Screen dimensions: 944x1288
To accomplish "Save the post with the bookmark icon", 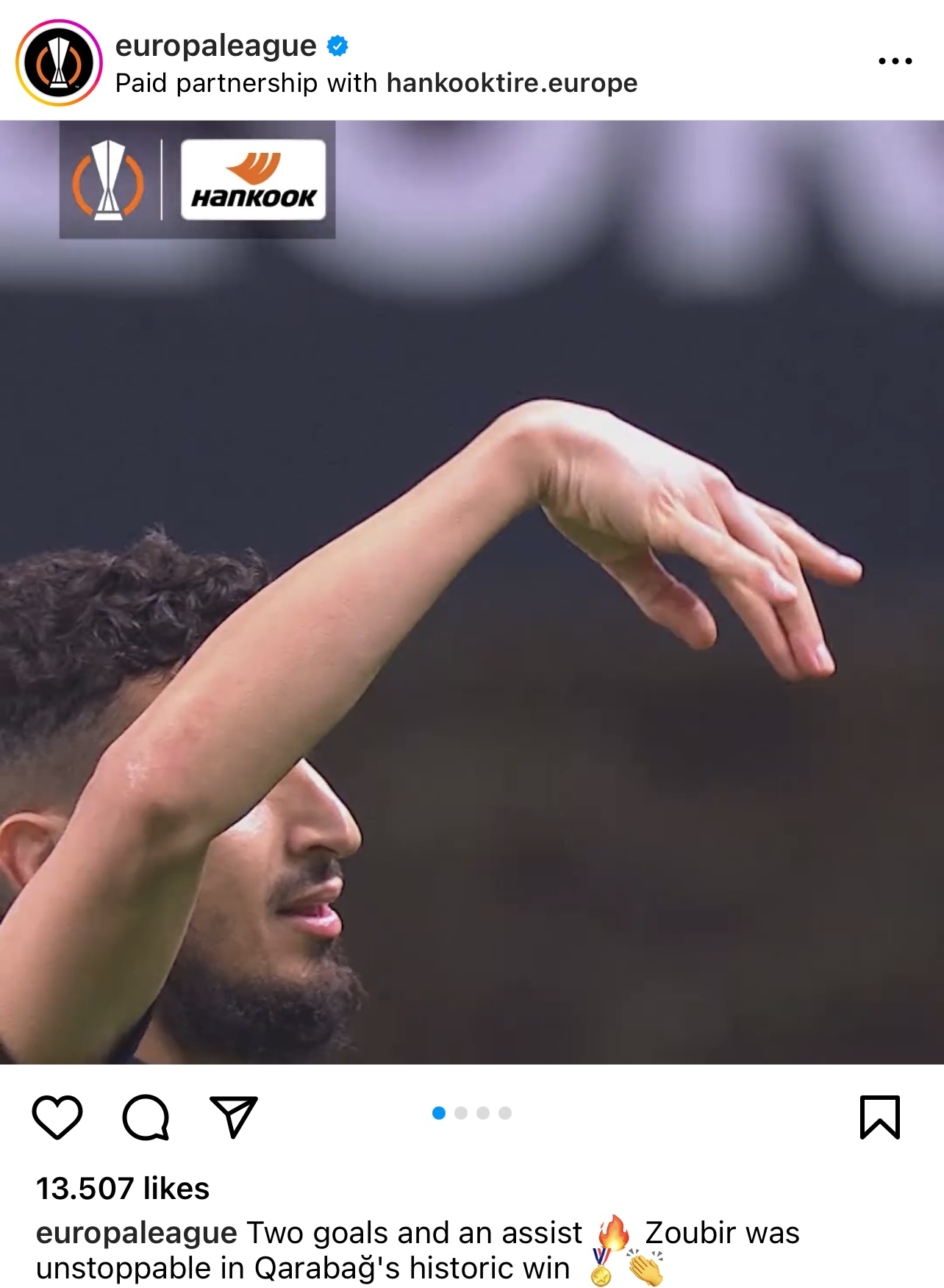I will point(879,1117).
